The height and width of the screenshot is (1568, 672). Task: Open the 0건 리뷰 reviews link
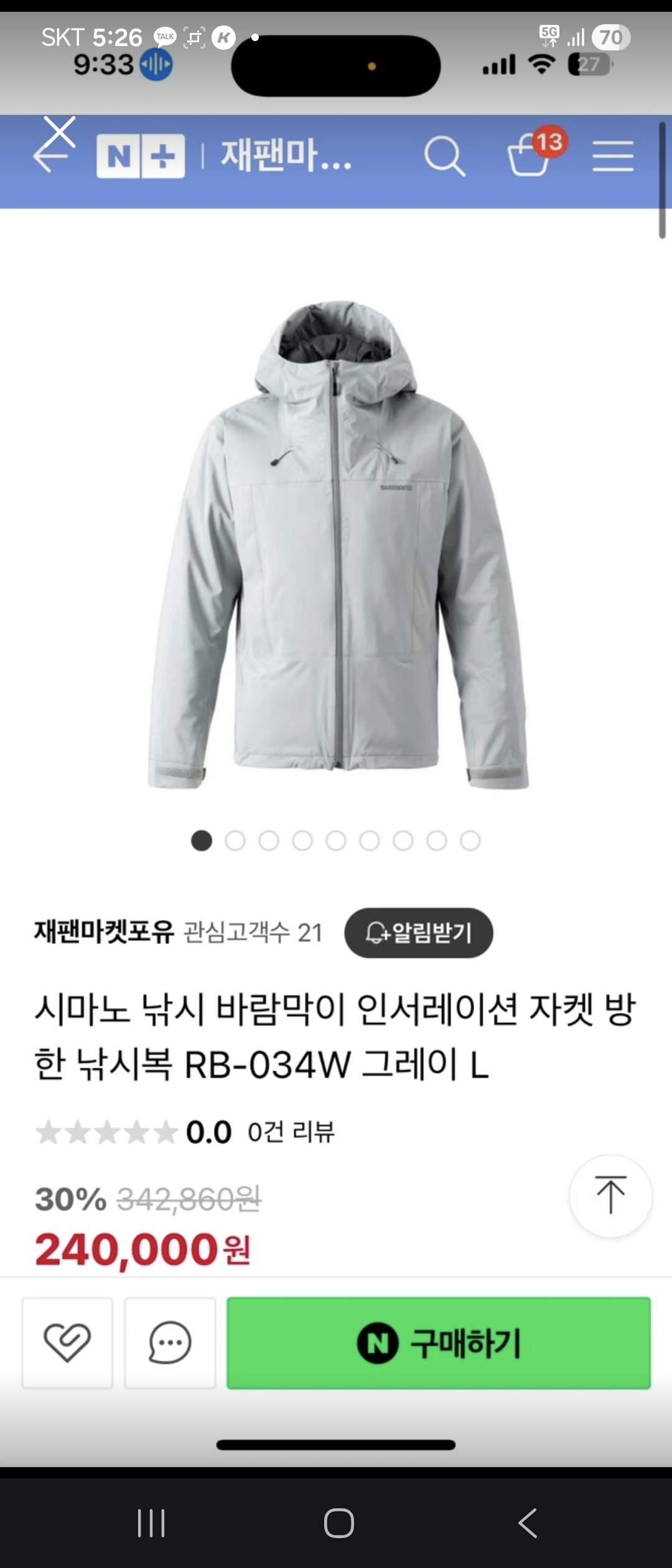tap(291, 1132)
